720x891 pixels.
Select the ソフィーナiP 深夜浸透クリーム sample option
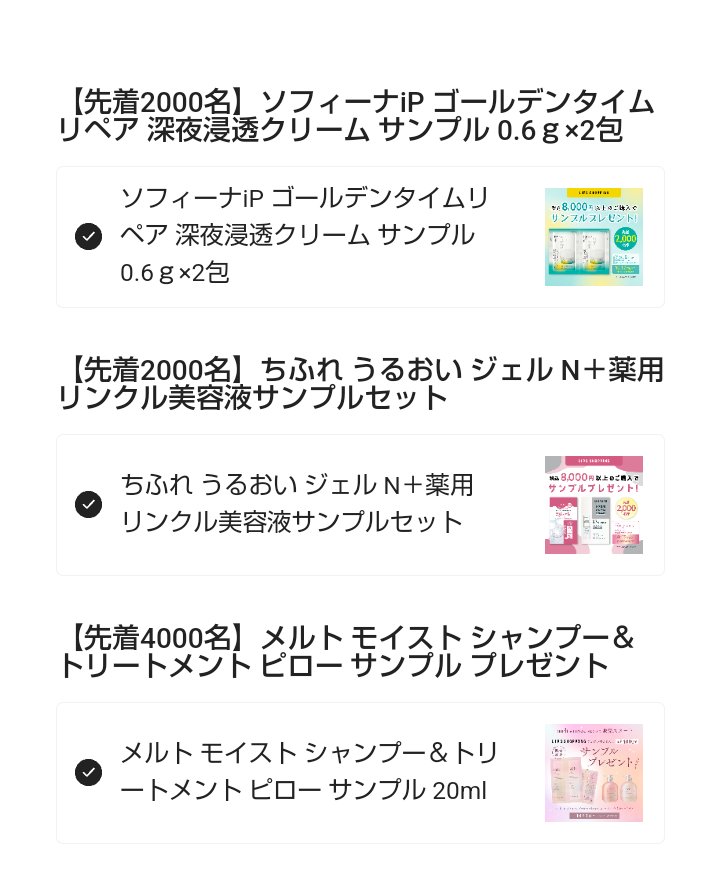tap(88, 237)
